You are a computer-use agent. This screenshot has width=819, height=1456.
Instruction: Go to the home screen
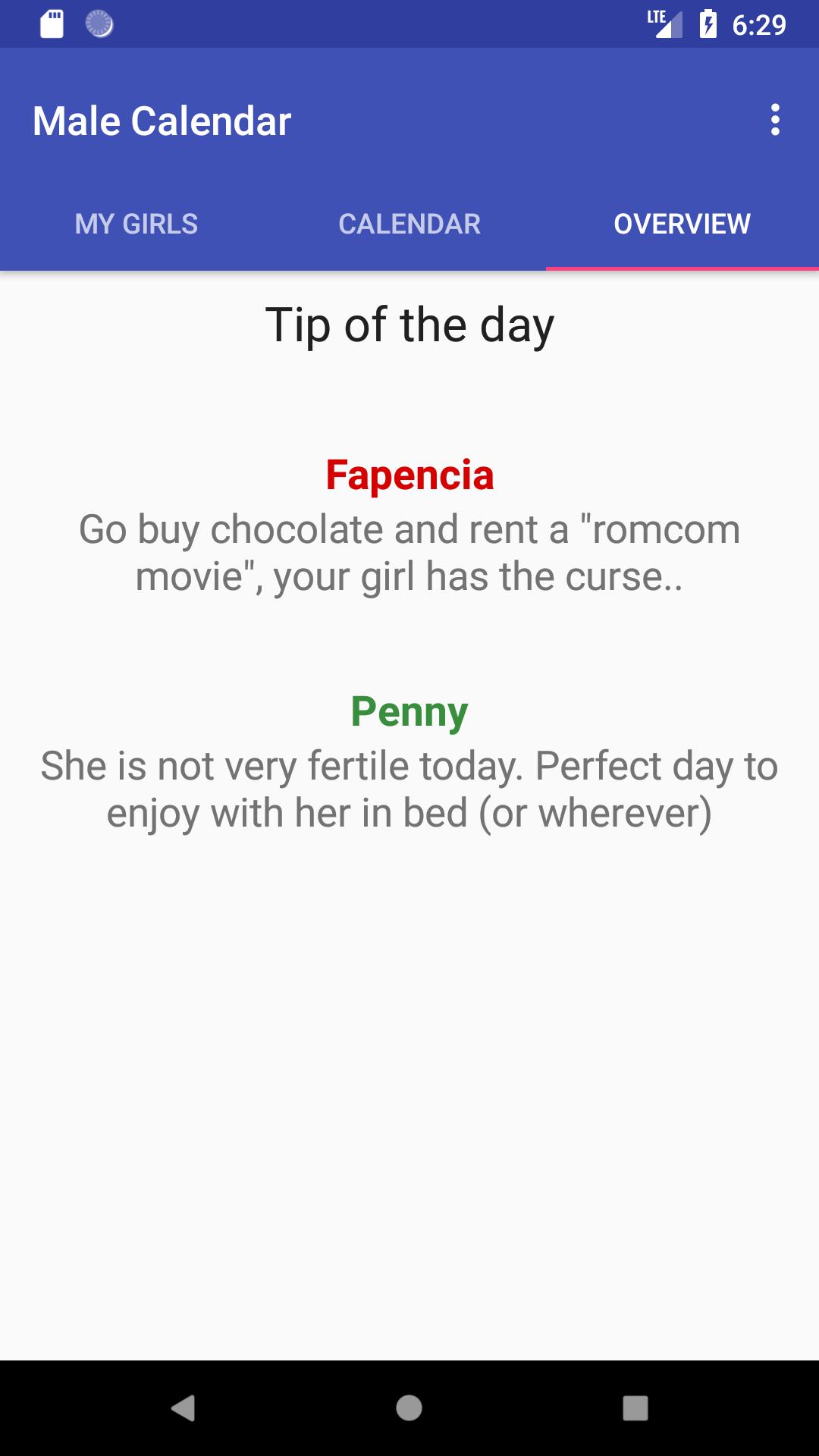click(409, 1408)
